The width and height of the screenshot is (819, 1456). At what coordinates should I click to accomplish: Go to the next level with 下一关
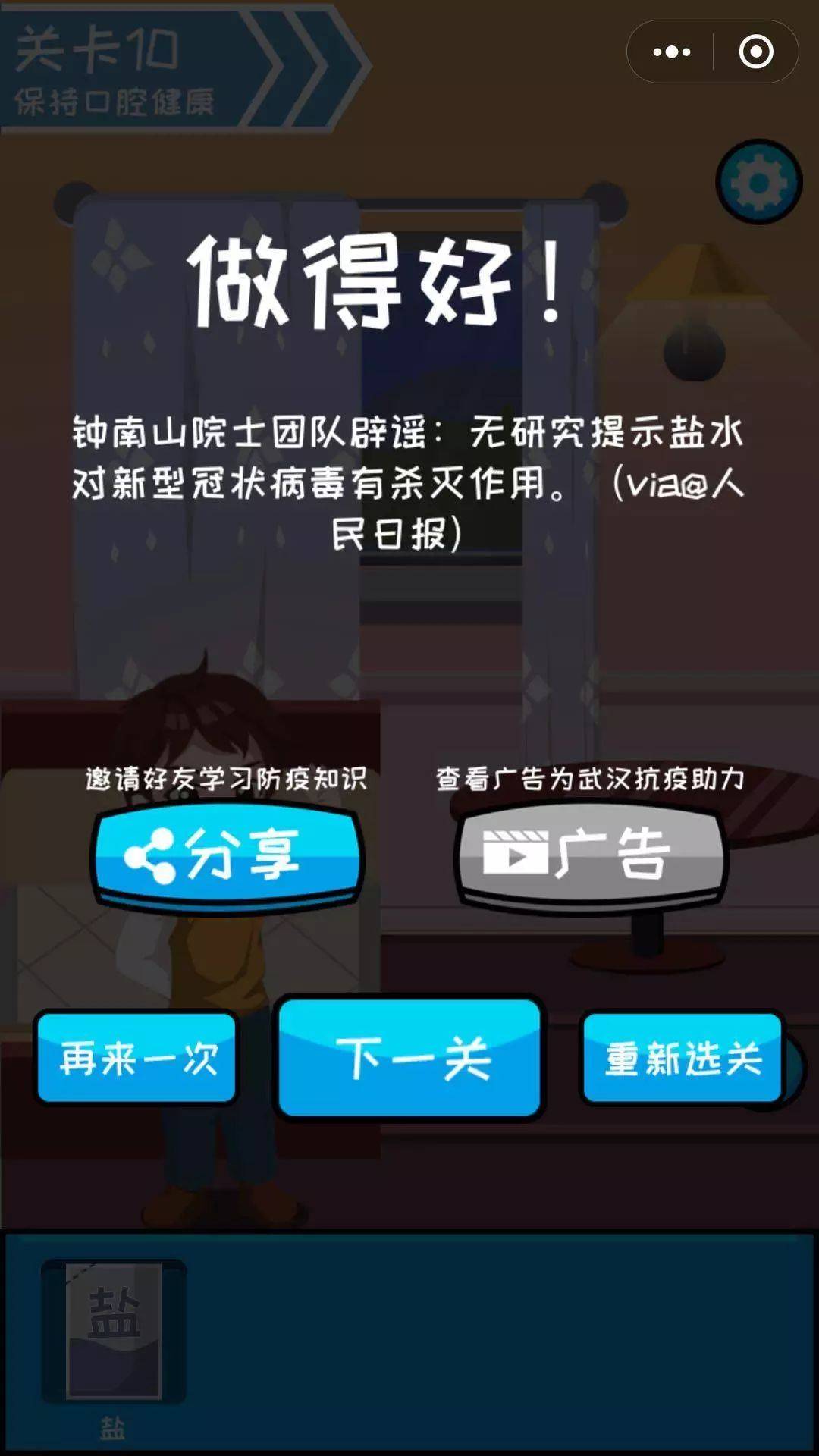(x=409, y=1058)
